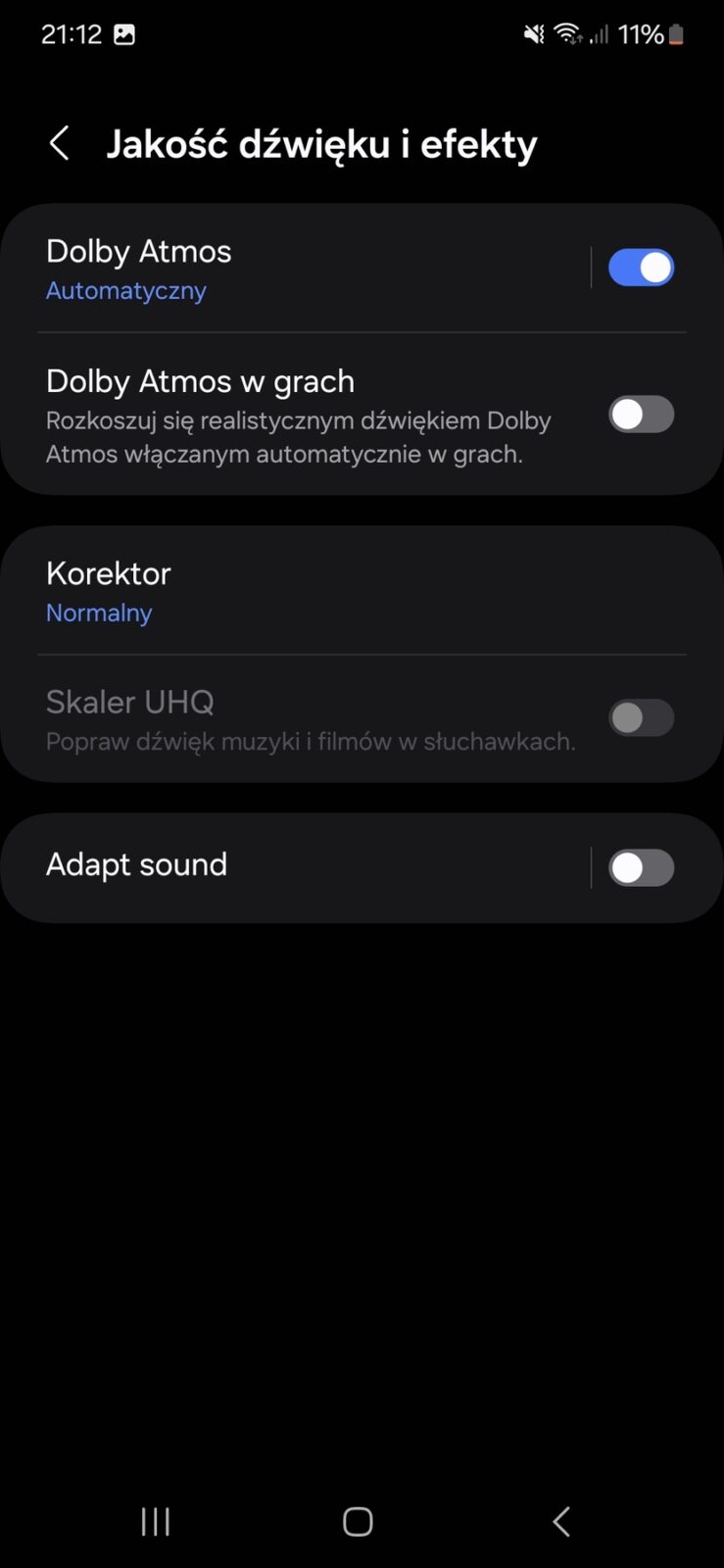Image resolution: width=724 pixels, height=1568 pixels.
Task: Turn on the Adapt sound switch
Action: point(641,867)
